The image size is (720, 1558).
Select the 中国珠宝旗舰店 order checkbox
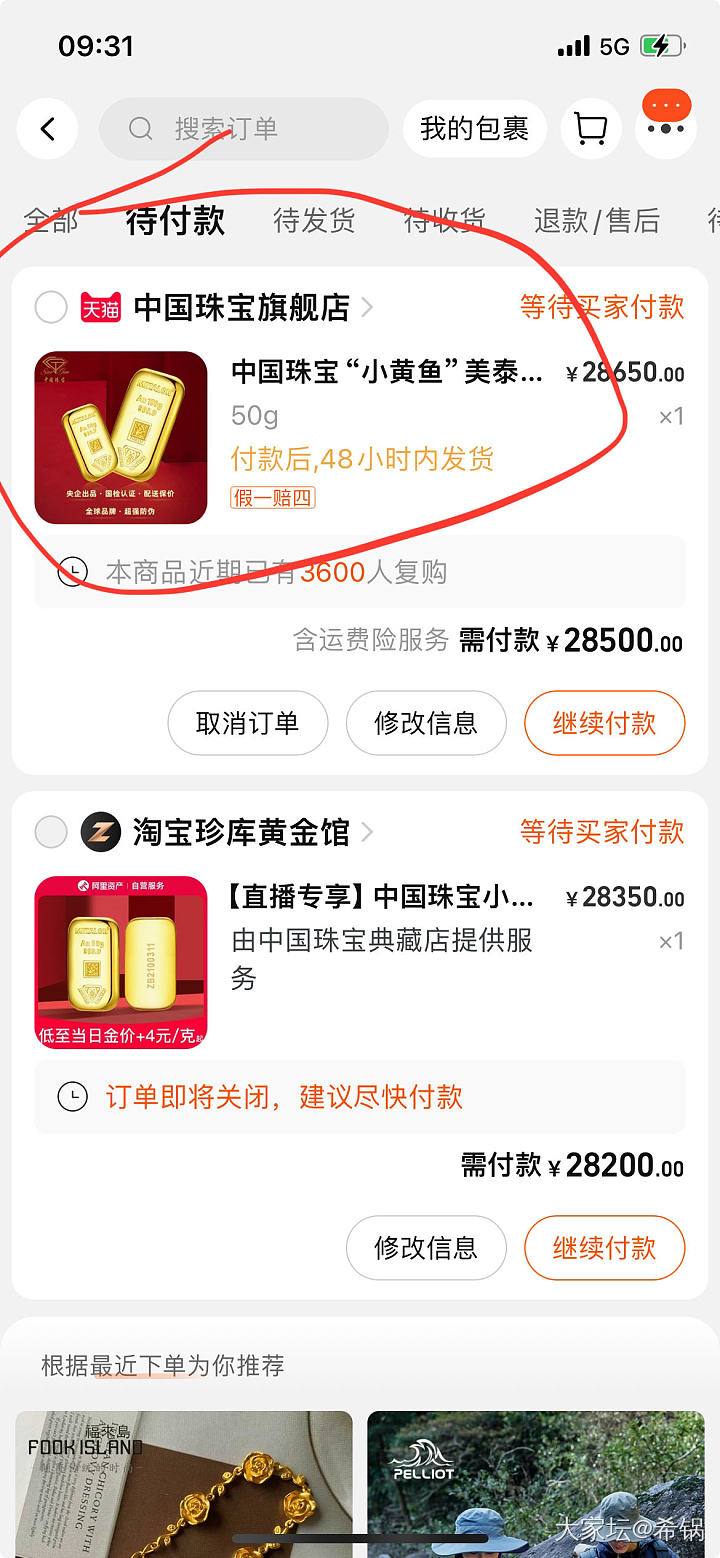51,307
